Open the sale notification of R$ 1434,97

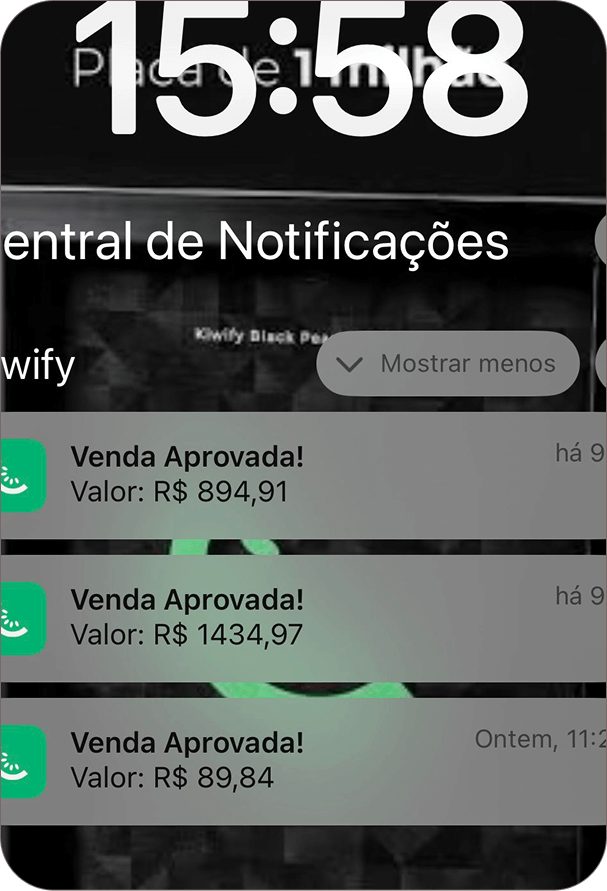(300, 618)
